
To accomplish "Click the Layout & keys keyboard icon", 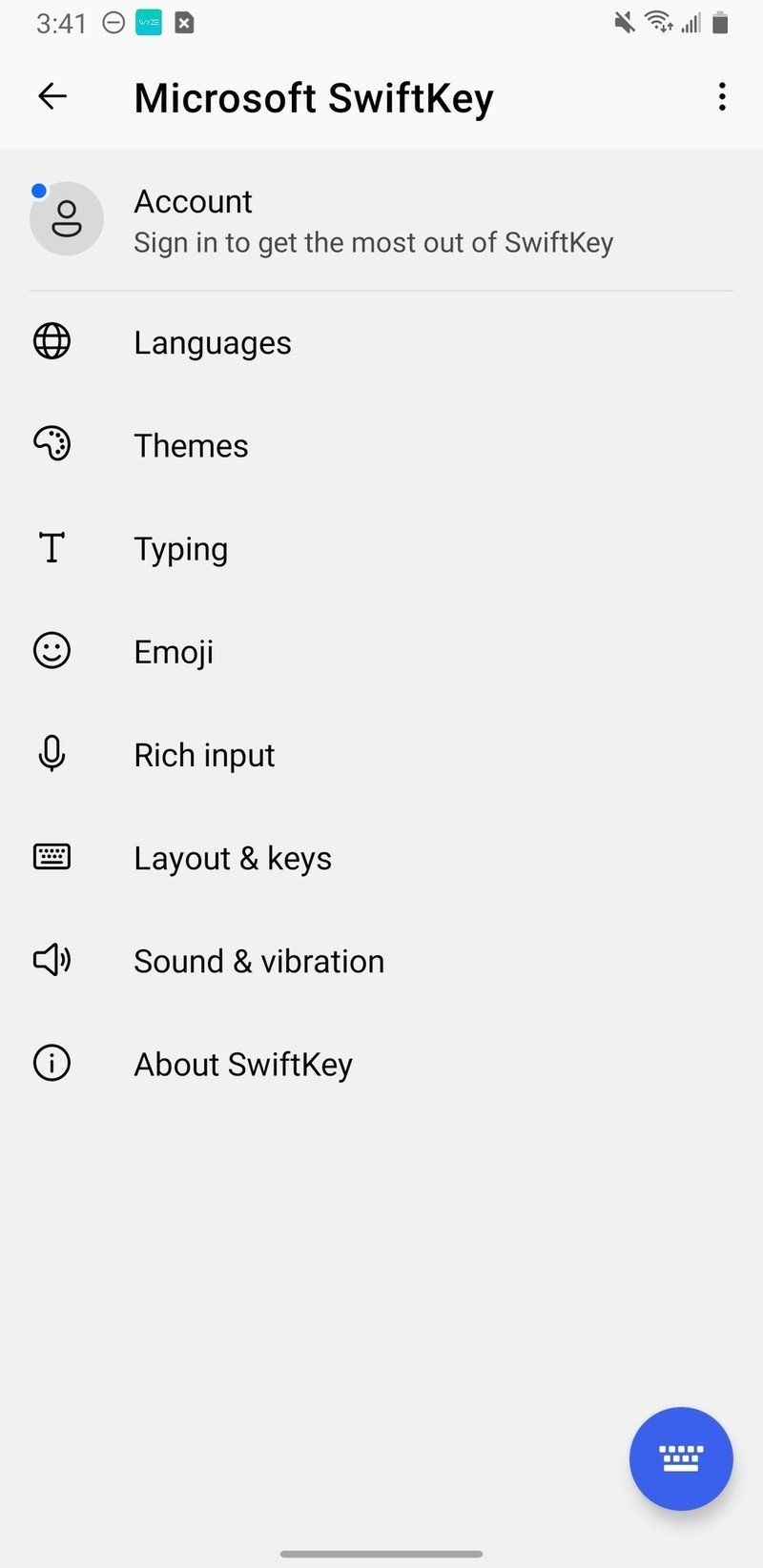I will (52, 857).
